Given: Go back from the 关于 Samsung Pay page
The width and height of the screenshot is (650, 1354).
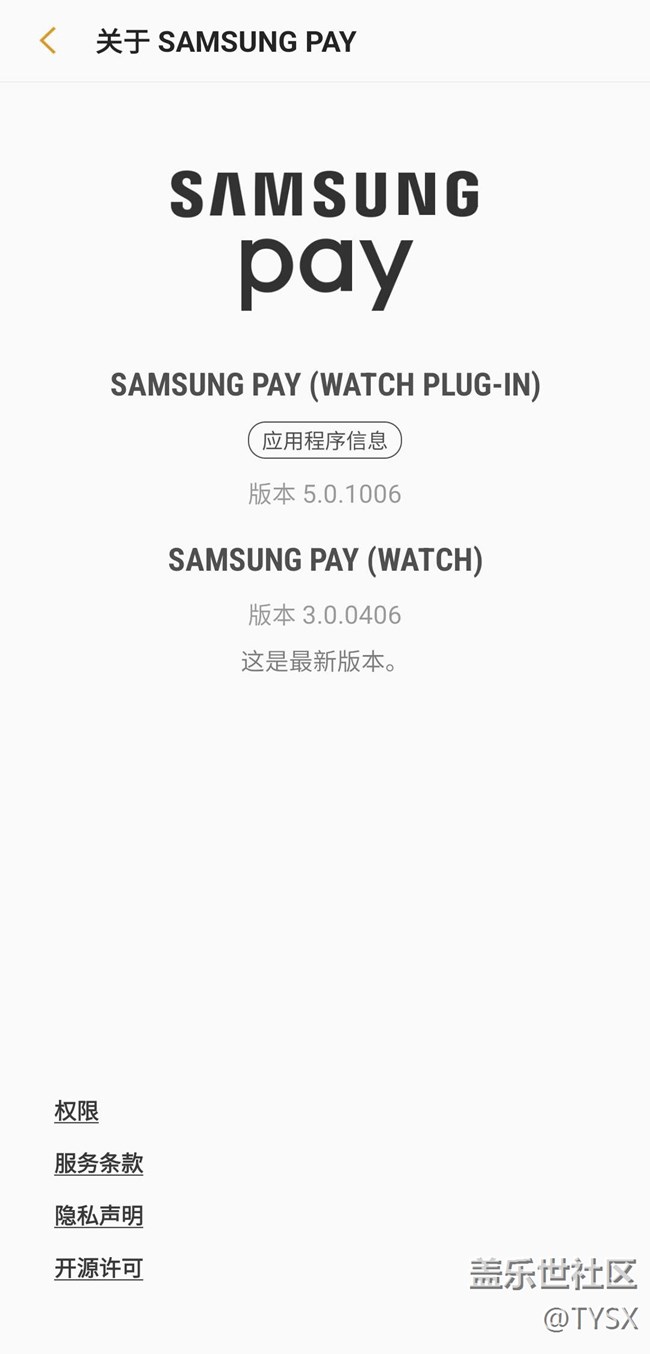Looking at the screenshot, I should pos(47,41).
